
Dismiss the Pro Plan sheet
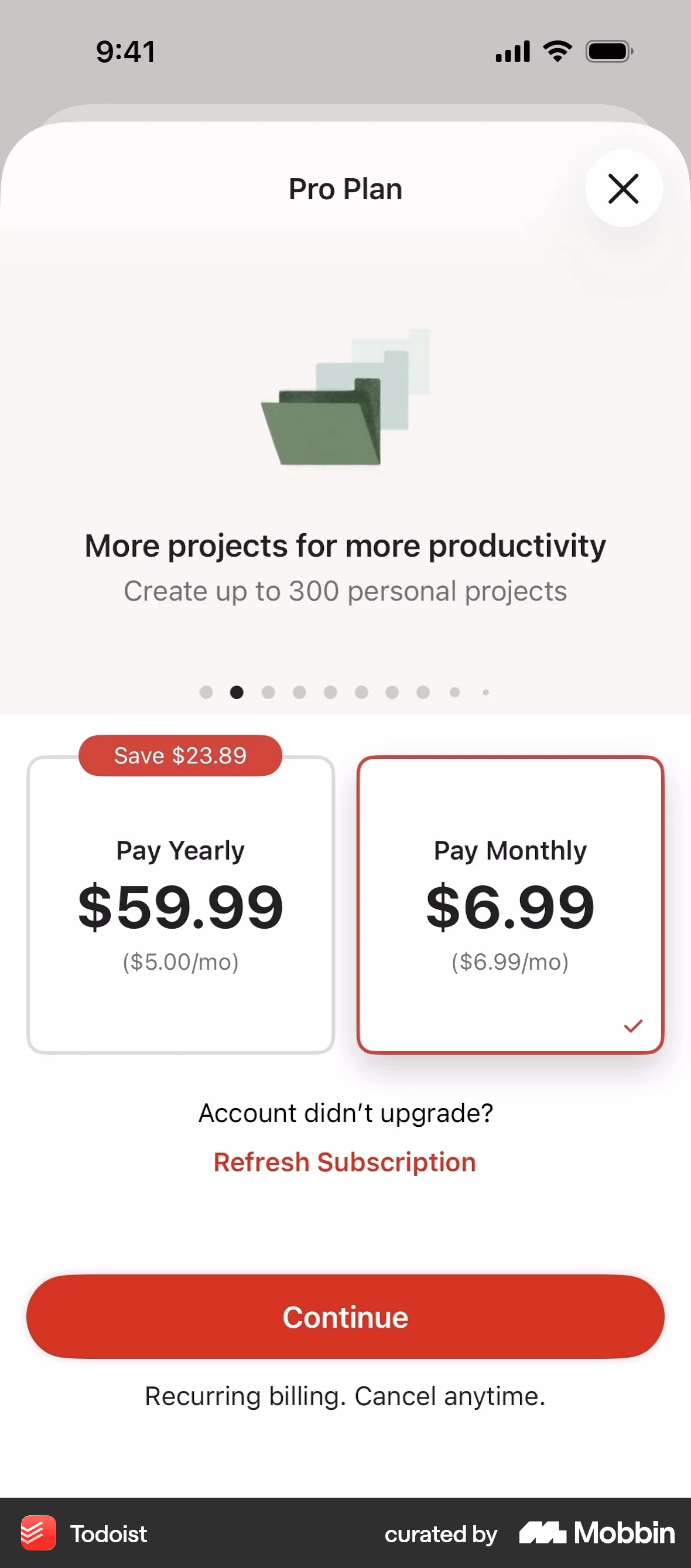pos(624,189)
